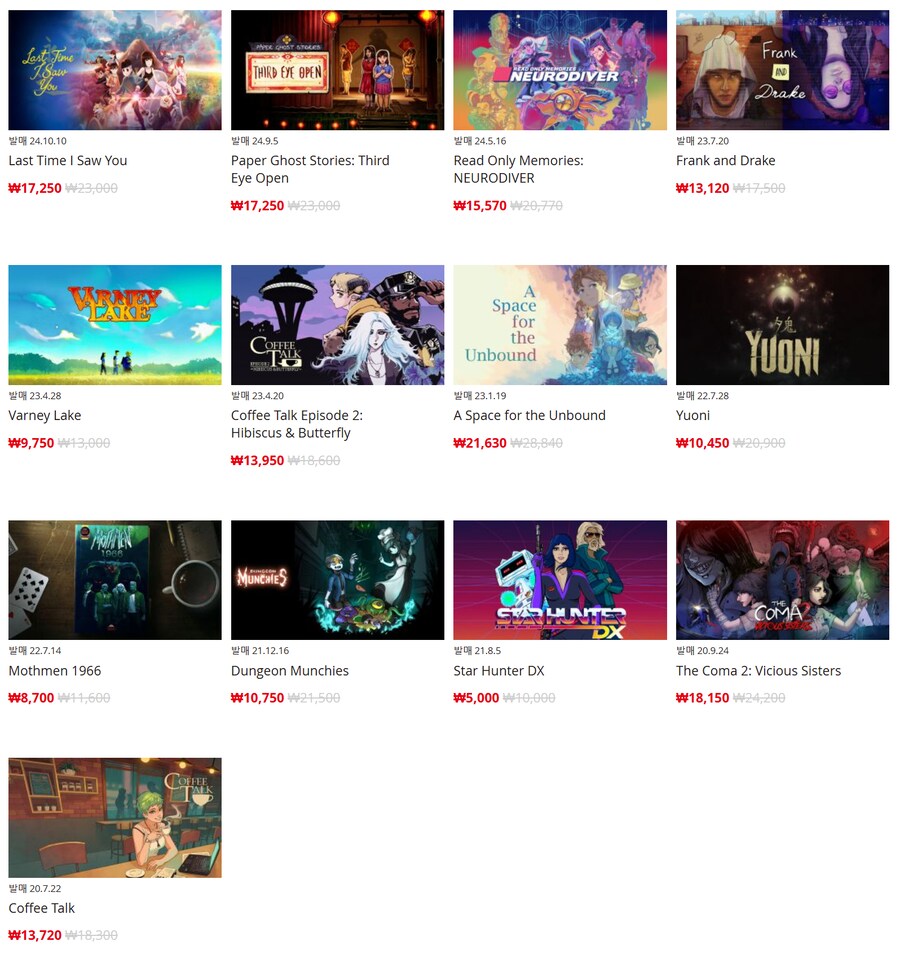Open Paper Ghost Stories: Third Eye Open

pos(337,70)
